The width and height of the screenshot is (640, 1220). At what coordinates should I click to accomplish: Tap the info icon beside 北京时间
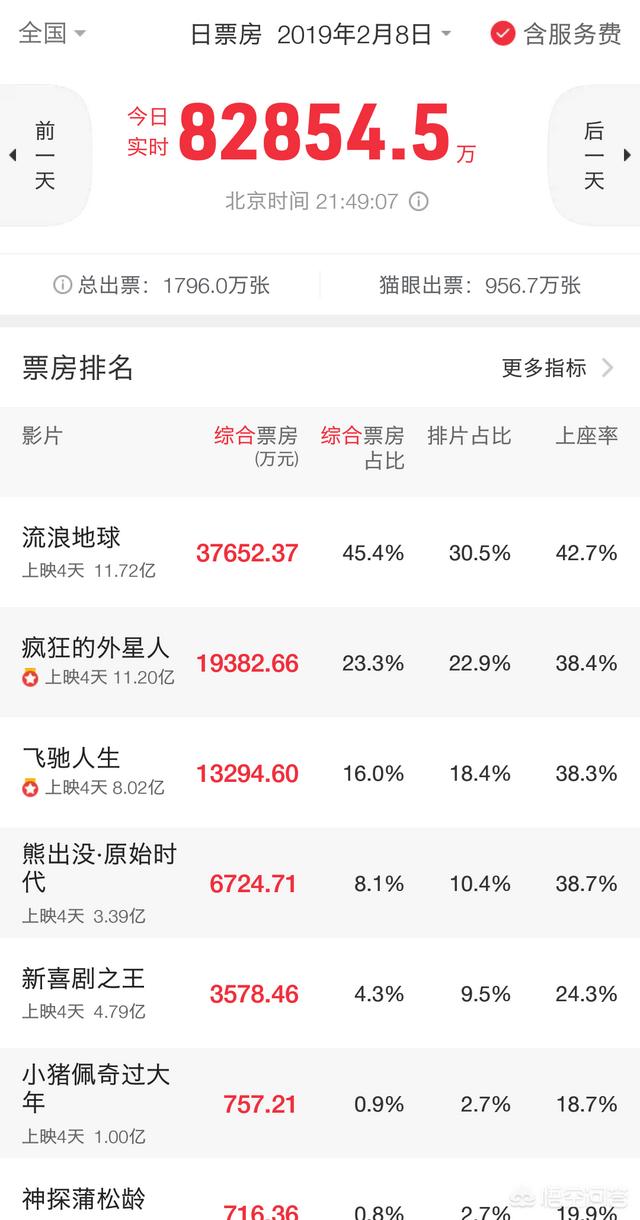(x=419, y=201)
